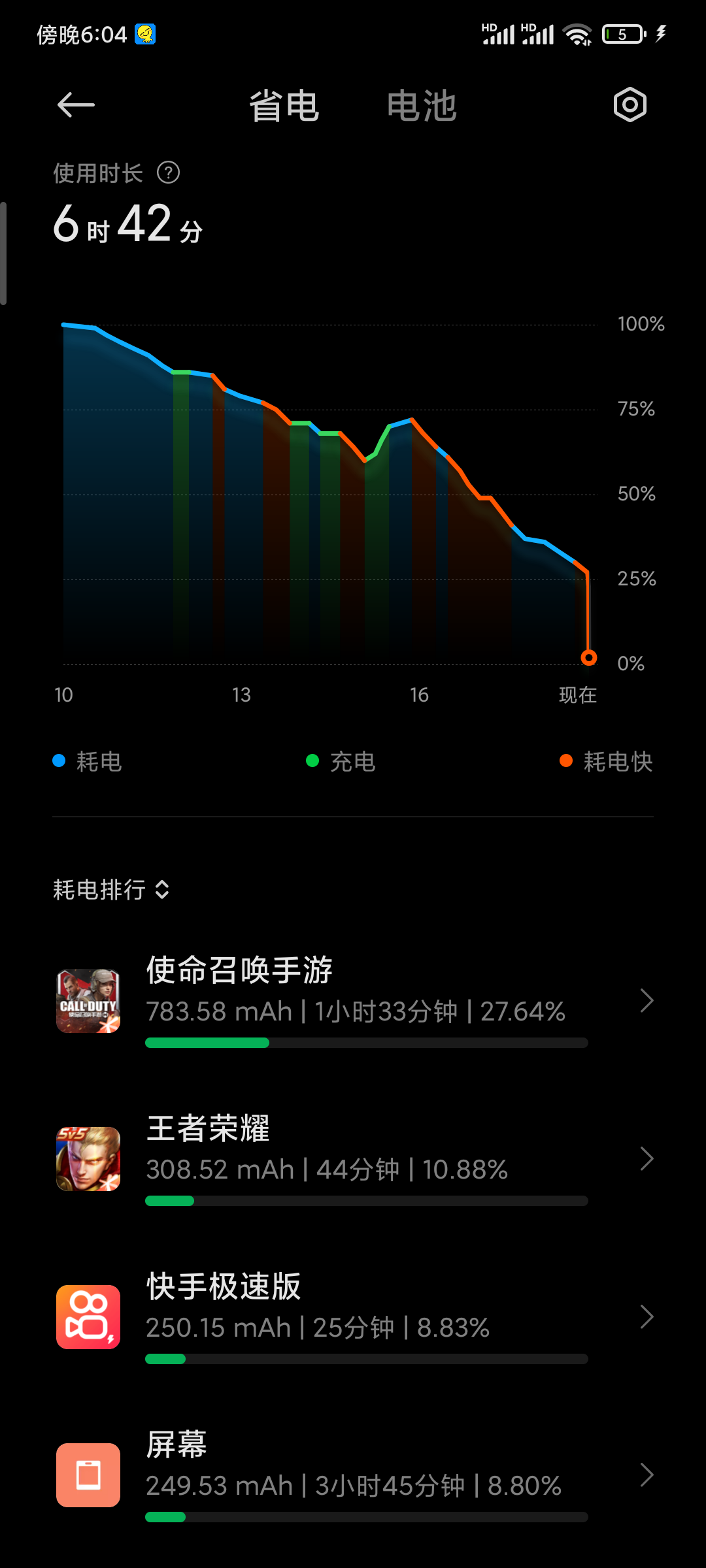Screen dimensions: 706x1568
Task: Switch to the 省电 tab
Action: (x=284, y=106)
